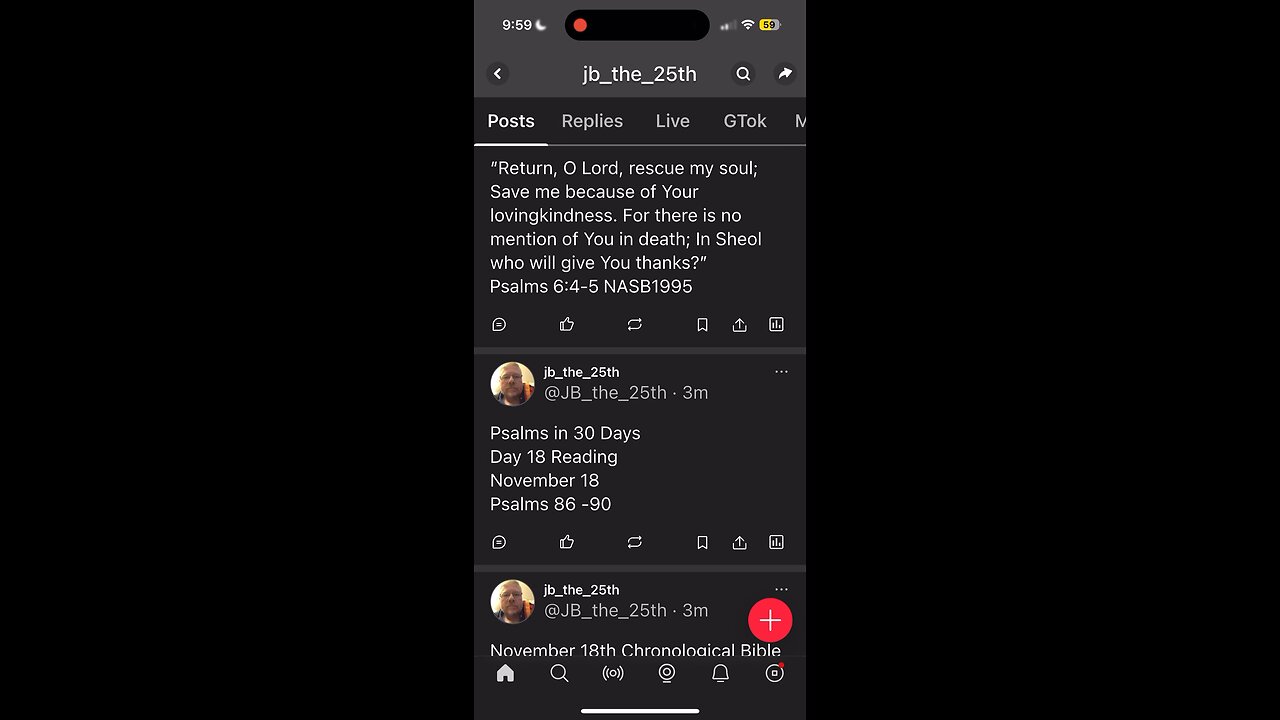Bookmark the Psalms 6:4-5 post
The height and width of the screenshot is (720, 1280).
pos(702,324)
